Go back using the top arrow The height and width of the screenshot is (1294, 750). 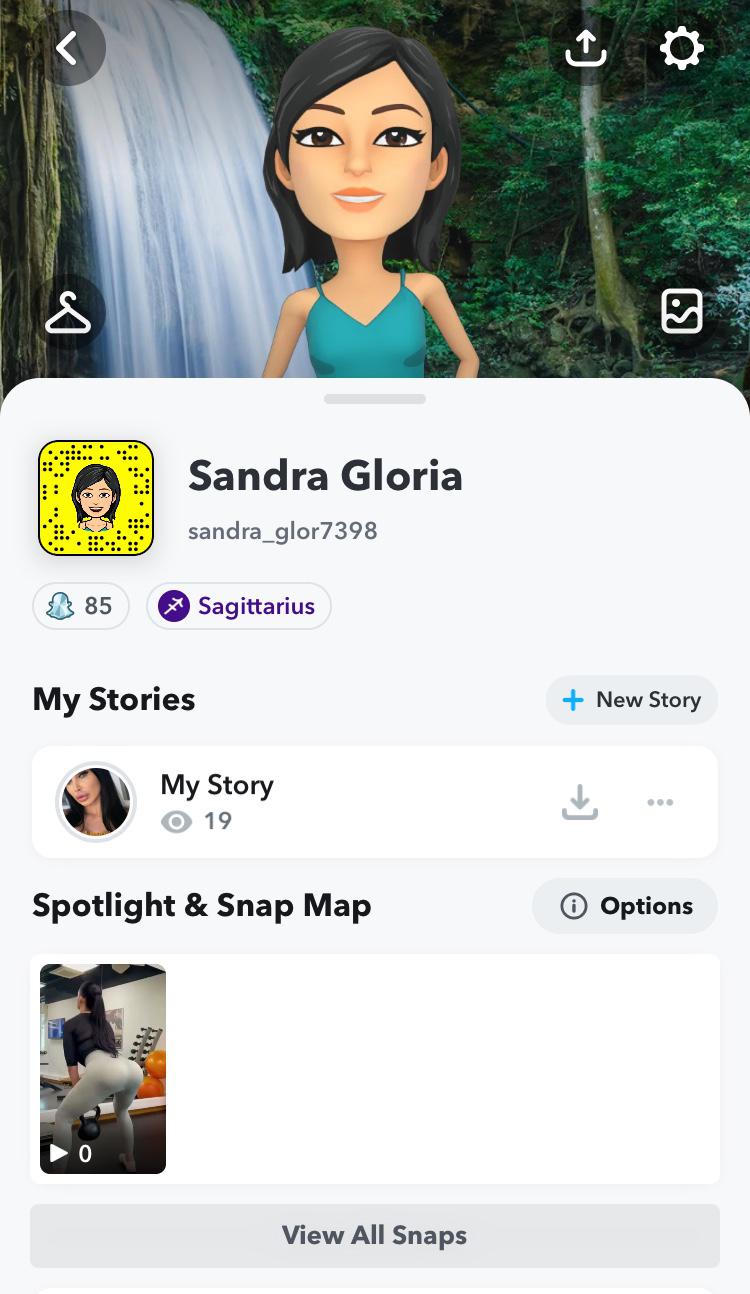pos(67,48)
